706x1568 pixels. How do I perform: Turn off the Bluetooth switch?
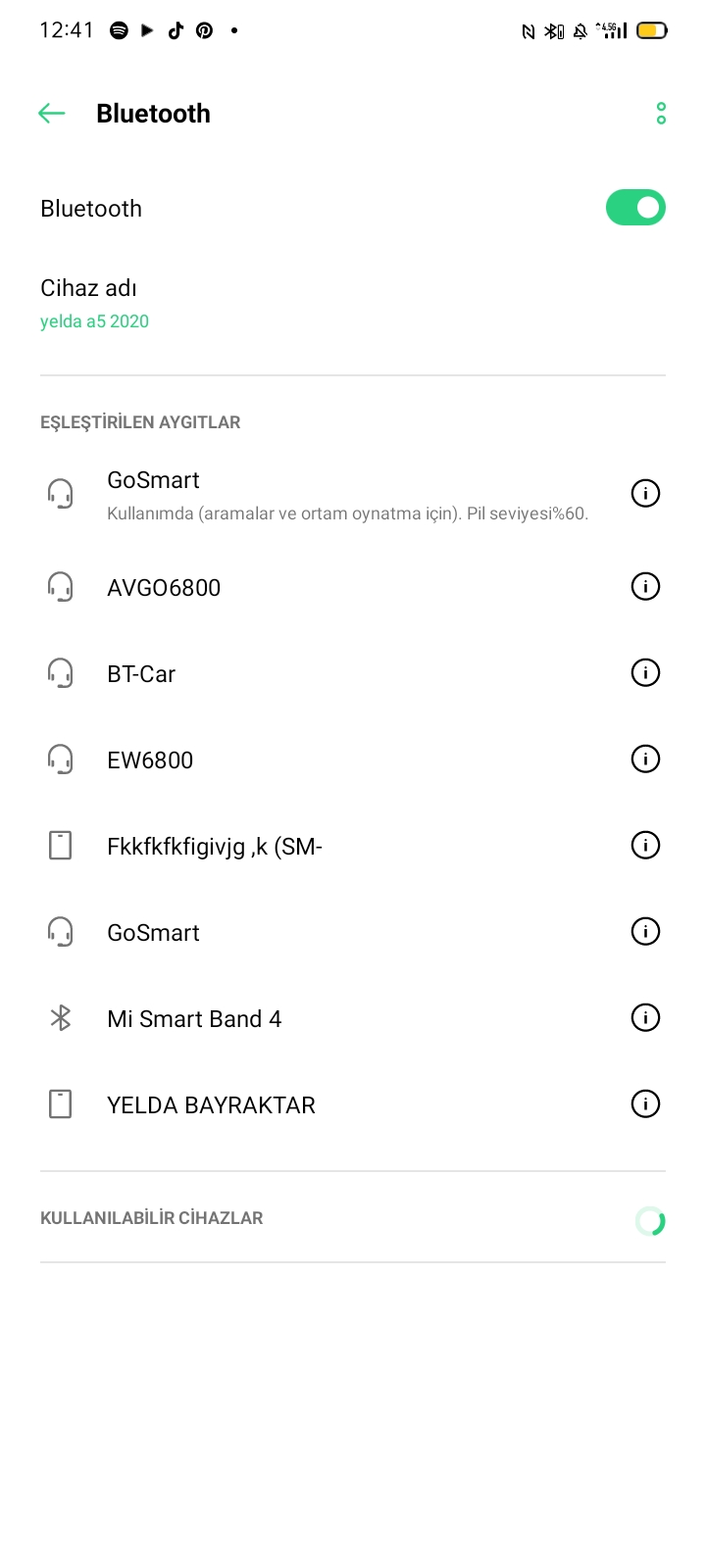pos(635,208)
